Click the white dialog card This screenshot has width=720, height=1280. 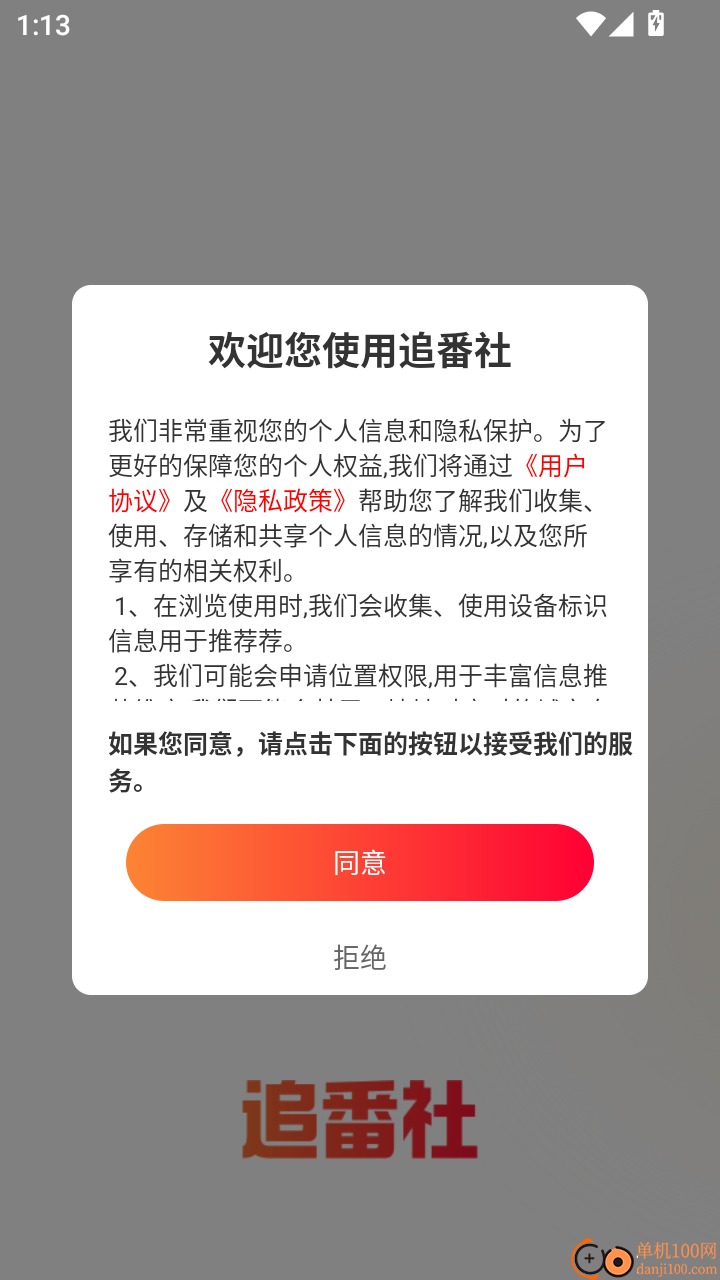360,640
